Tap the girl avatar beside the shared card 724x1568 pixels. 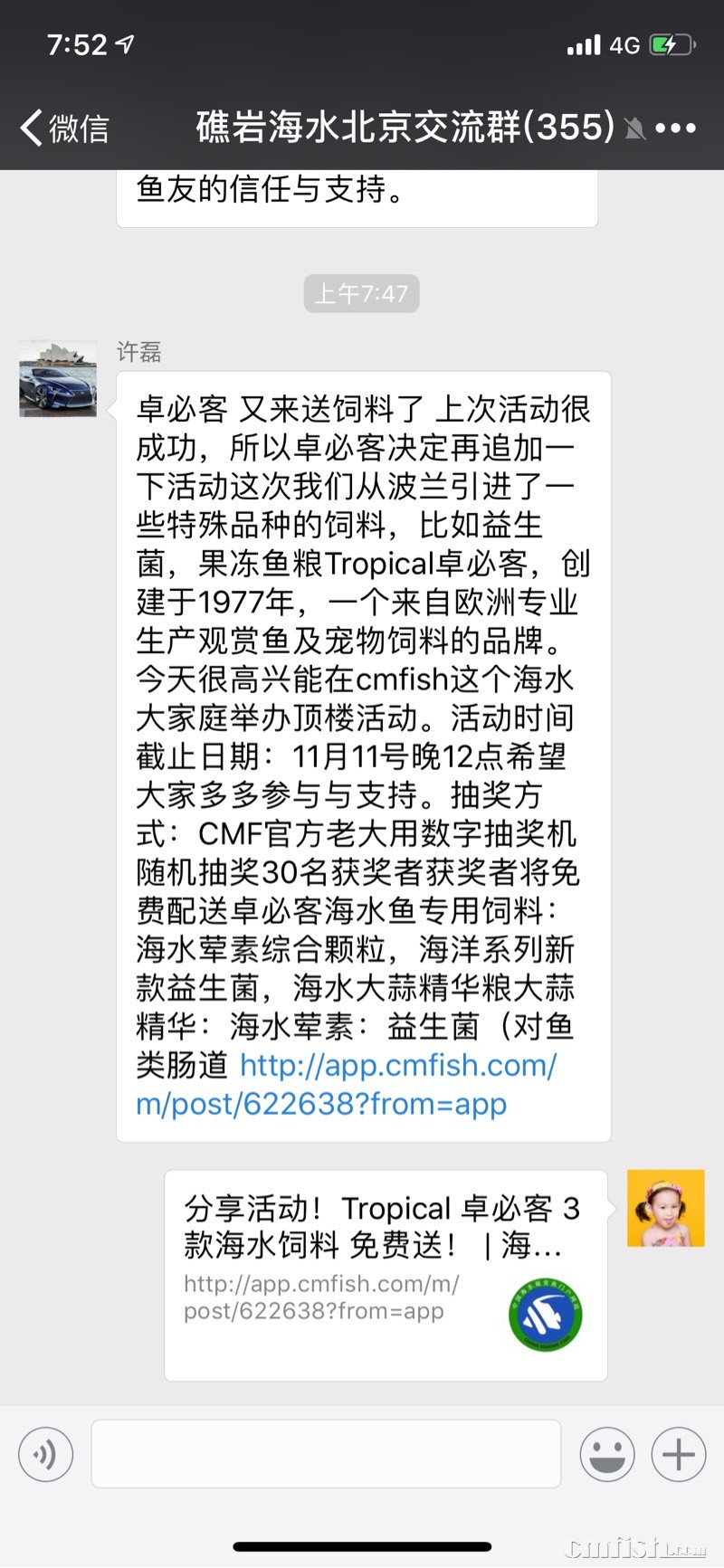[x=665, y=1208]
